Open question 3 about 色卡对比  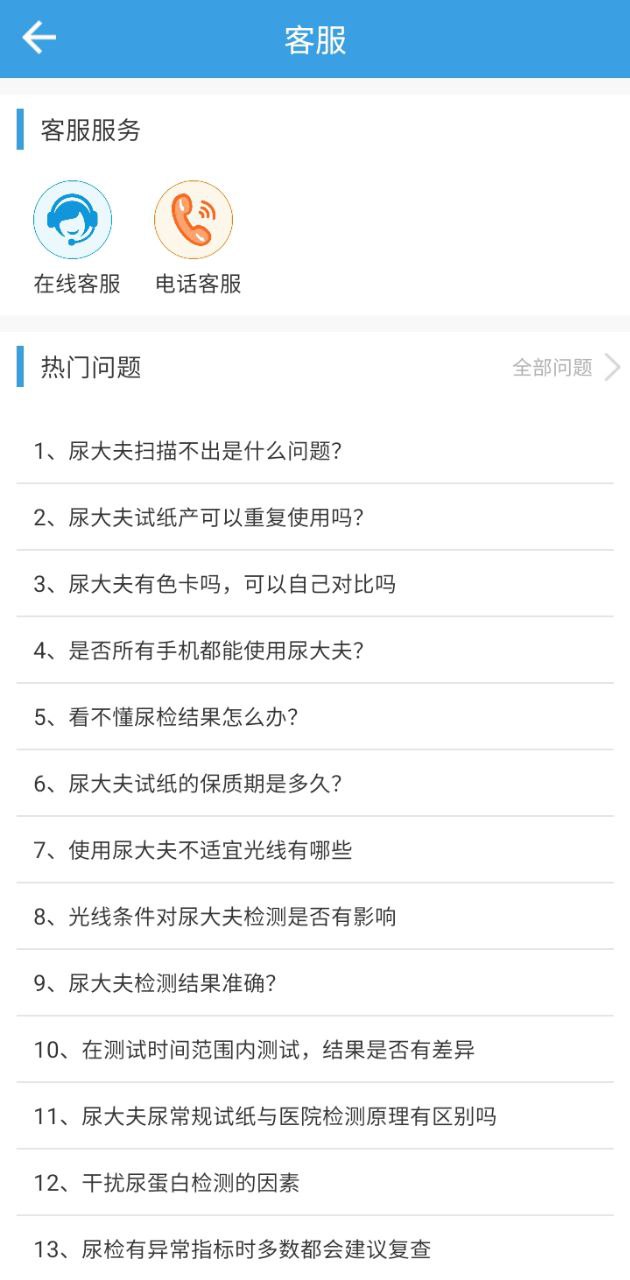pyautogui.click(x=315, y=583)
